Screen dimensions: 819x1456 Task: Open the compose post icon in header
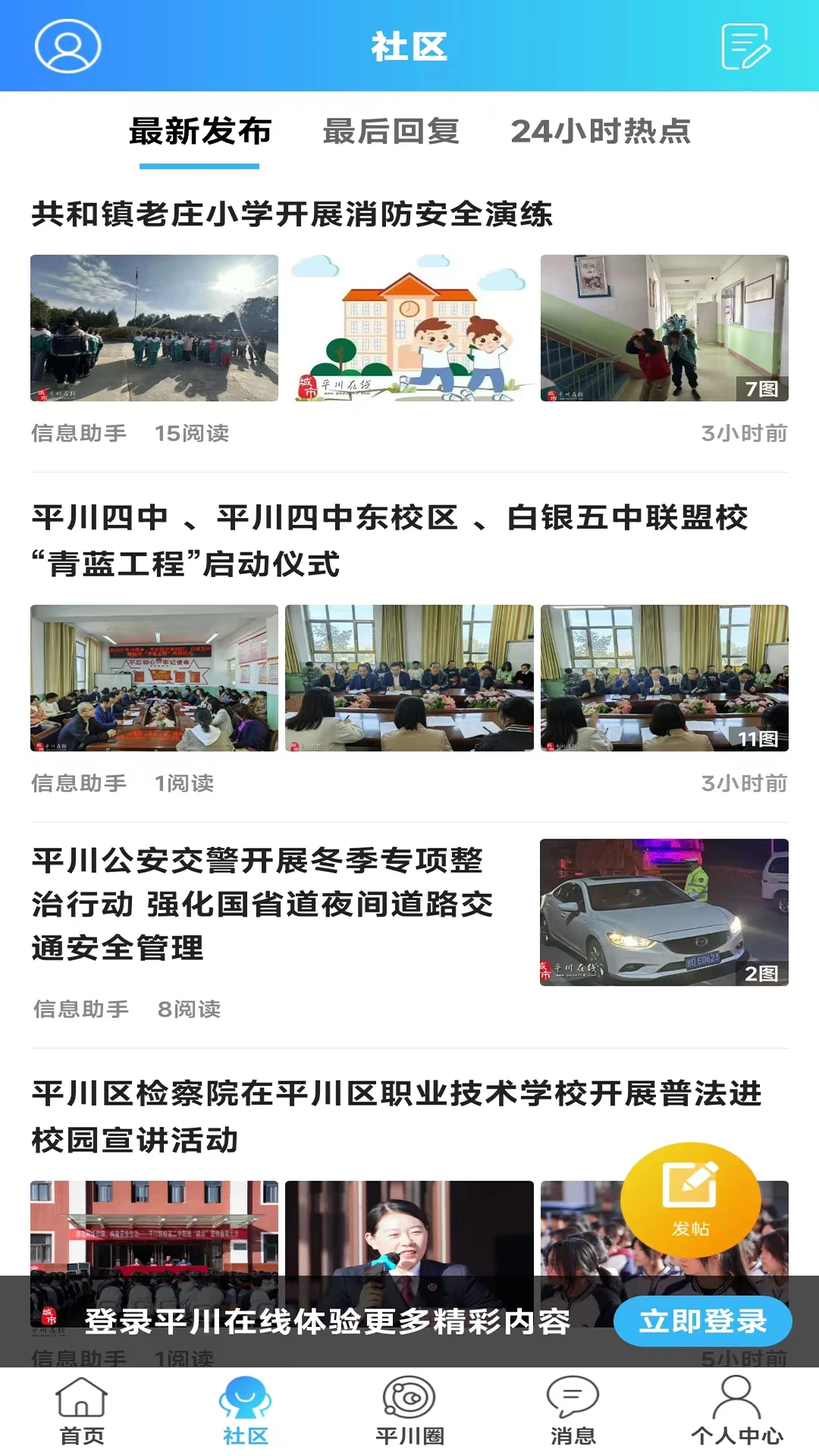coord(746,47)
